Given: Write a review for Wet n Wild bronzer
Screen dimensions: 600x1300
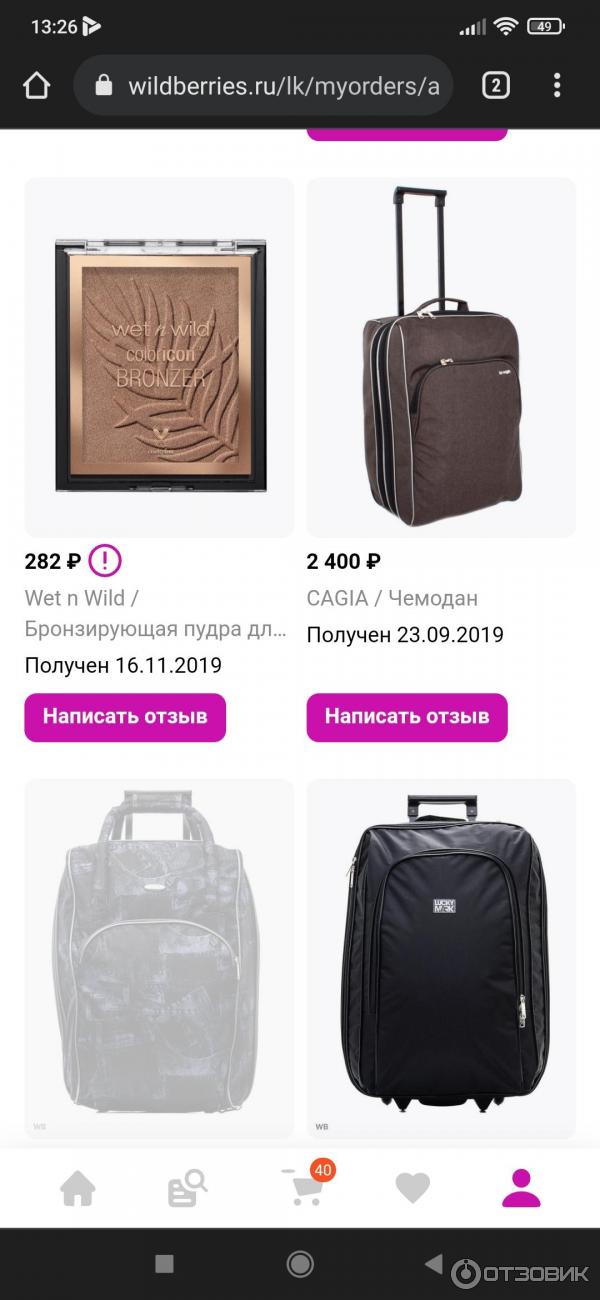Looking at the screenshot, I should click(125, 717).
